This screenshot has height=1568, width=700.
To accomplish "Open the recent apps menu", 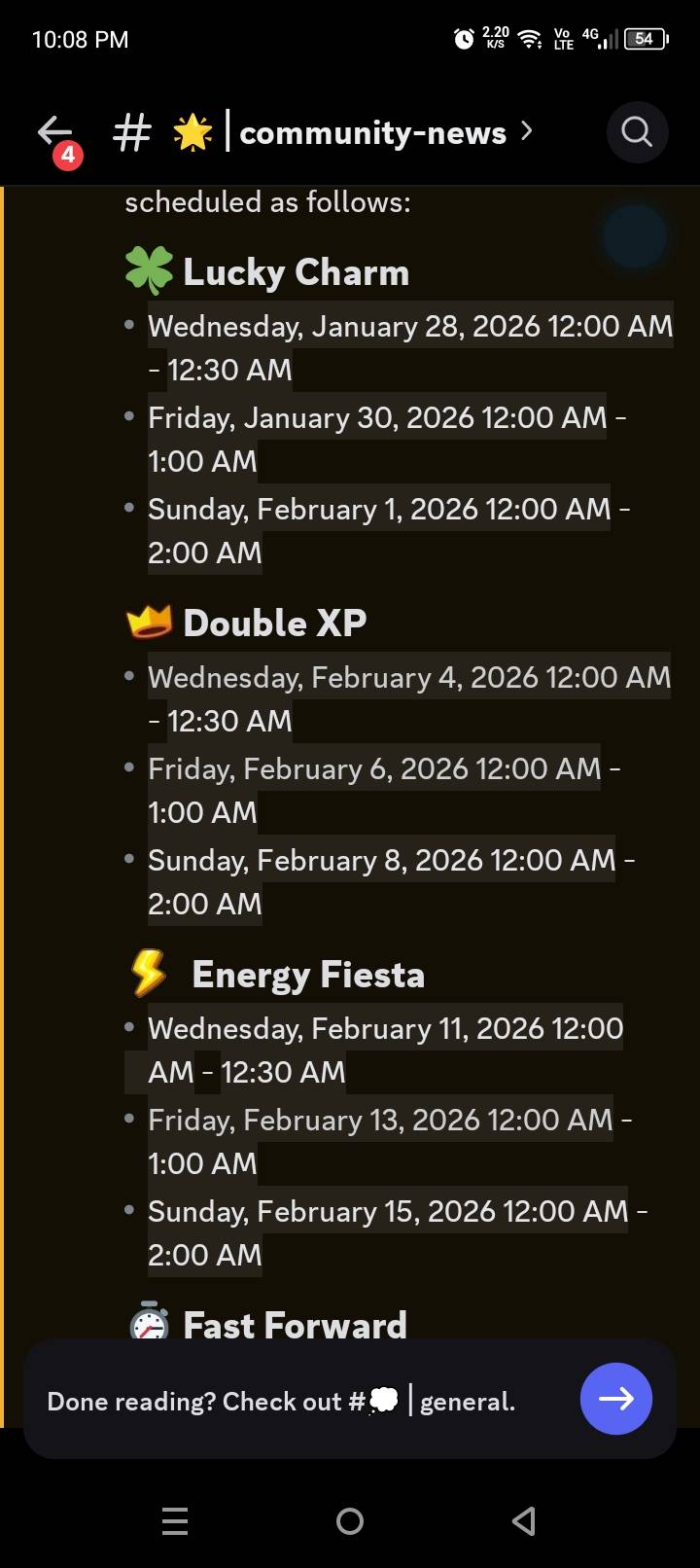I will point(175,1520).
